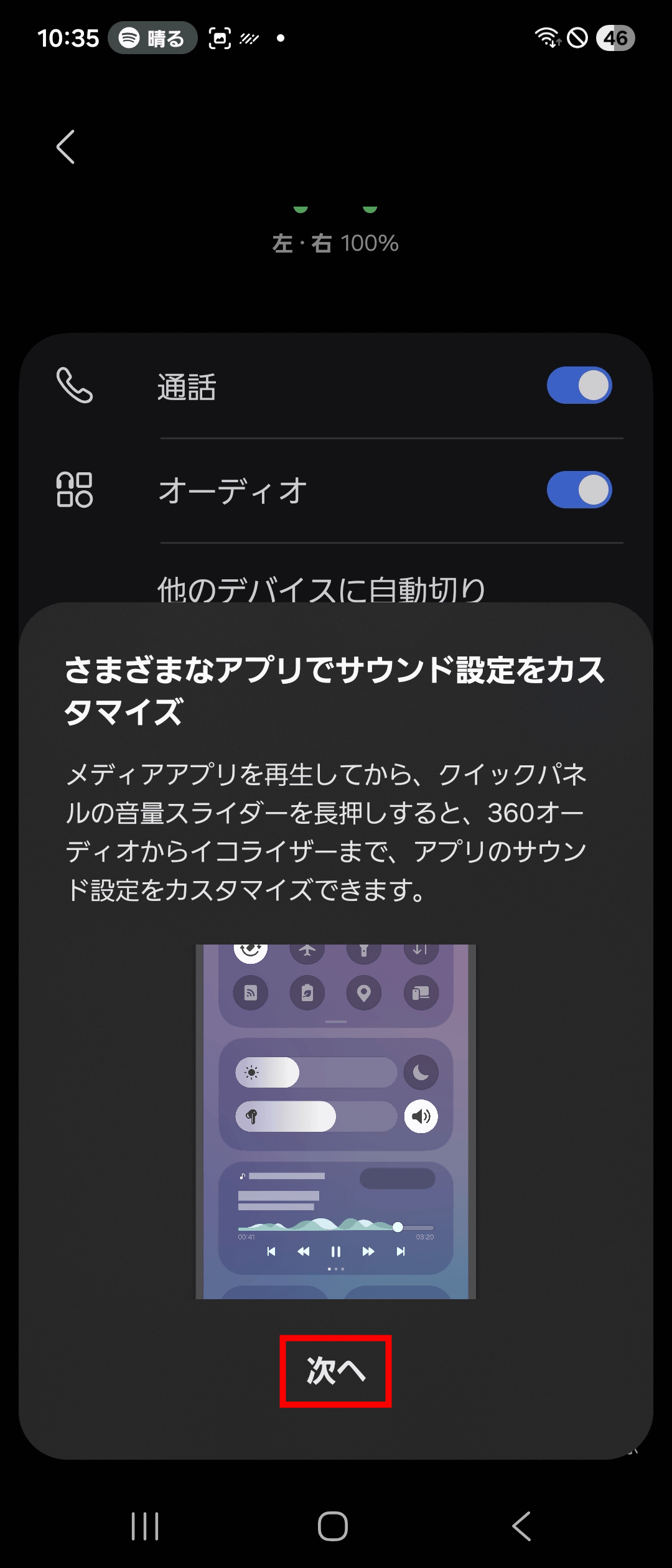Screen dimensions: 672x1568
Task: Toggle the オーディオ switch off
Action: click(x=579, y=490)
